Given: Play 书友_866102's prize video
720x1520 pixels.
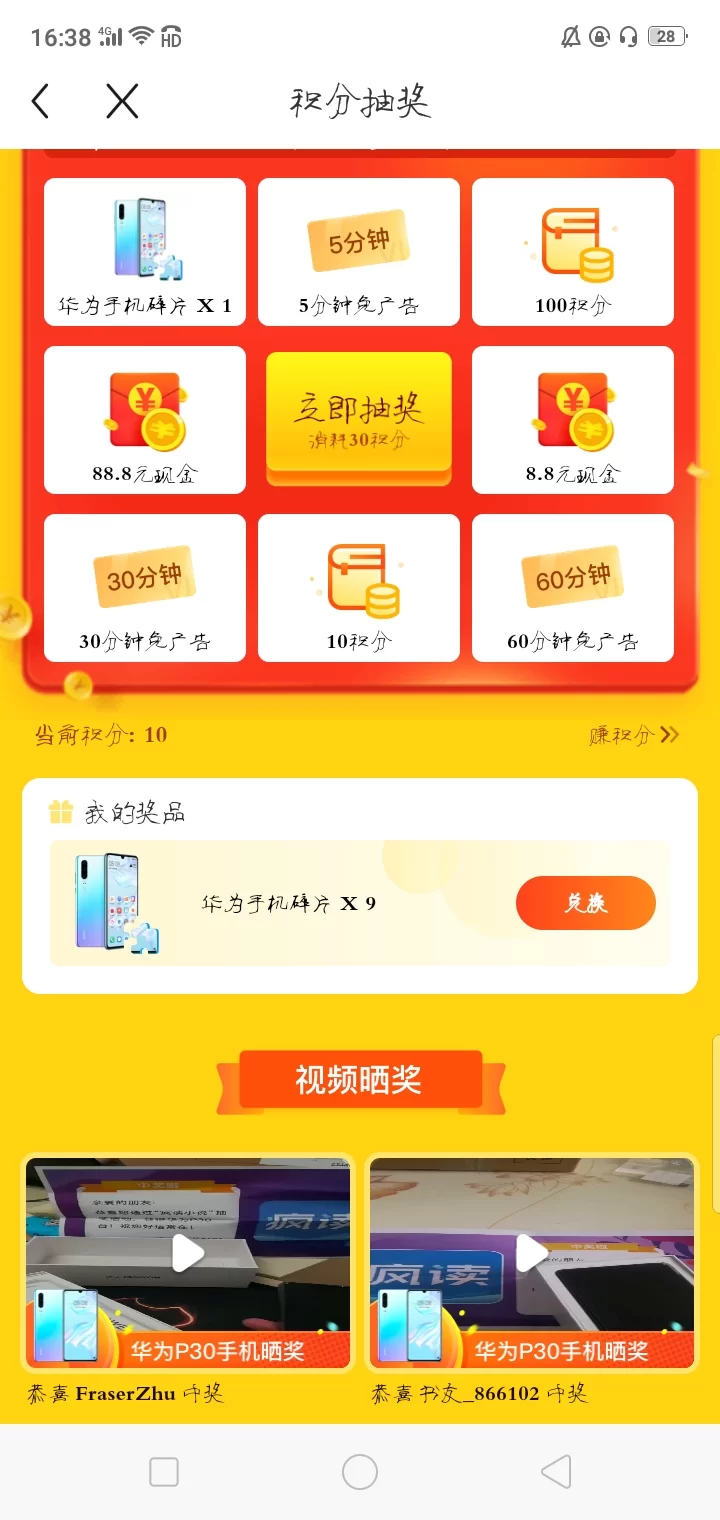Looking at the screenshot, I should pos(532,1253).
